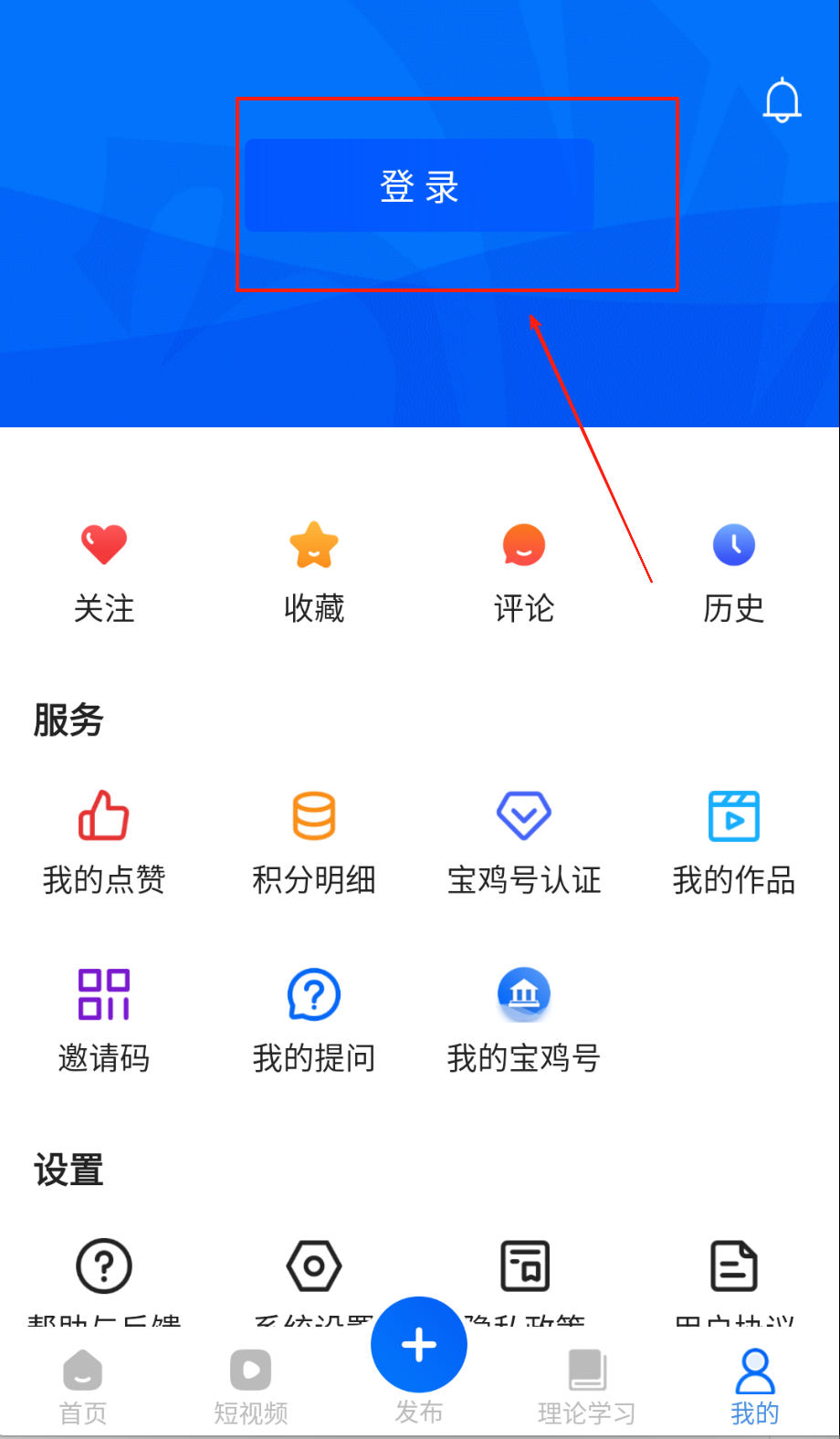The width and height of the screenshot is (840, 1439).
Task: Open 收藏 favorites
Action: (x=313, y=572)
